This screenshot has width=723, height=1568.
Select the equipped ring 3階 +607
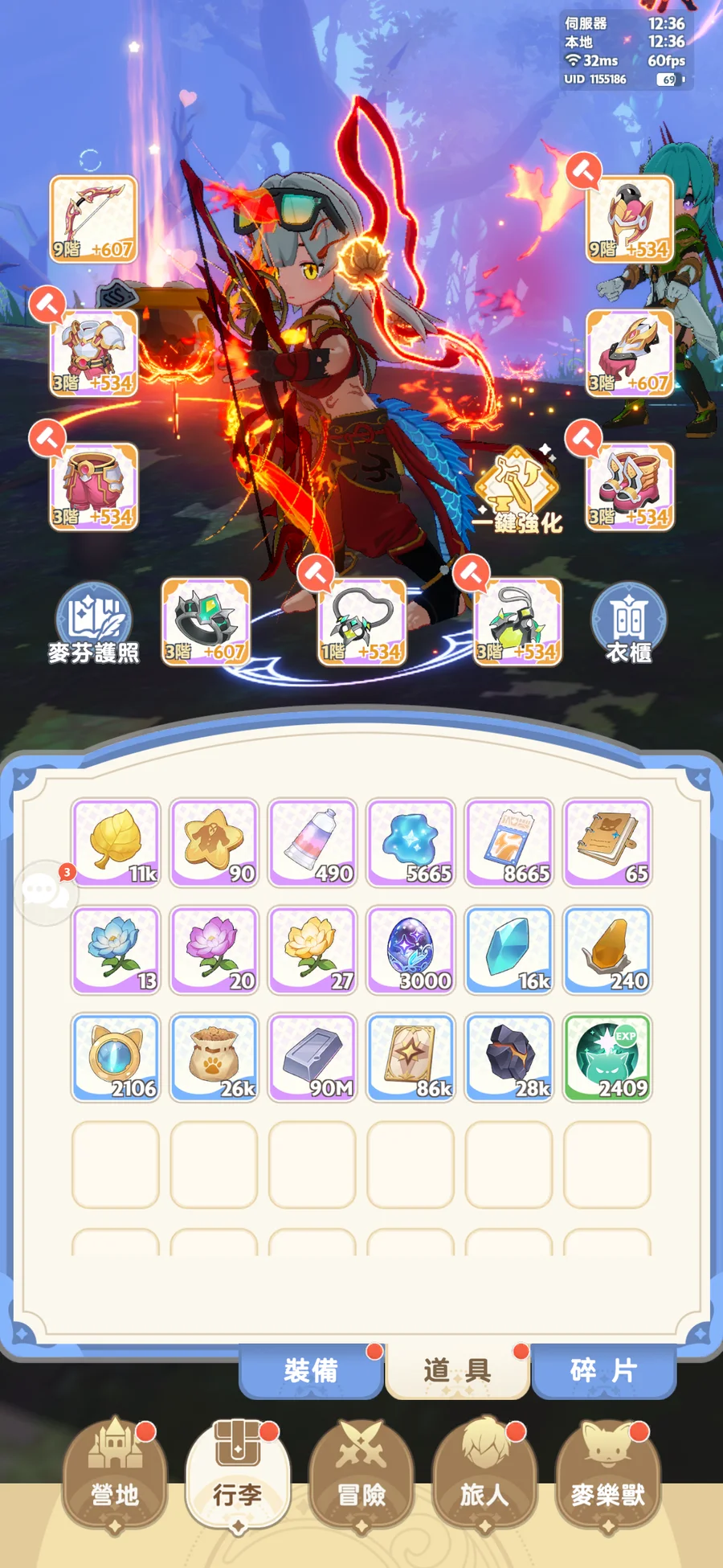[x=206, y=621]
